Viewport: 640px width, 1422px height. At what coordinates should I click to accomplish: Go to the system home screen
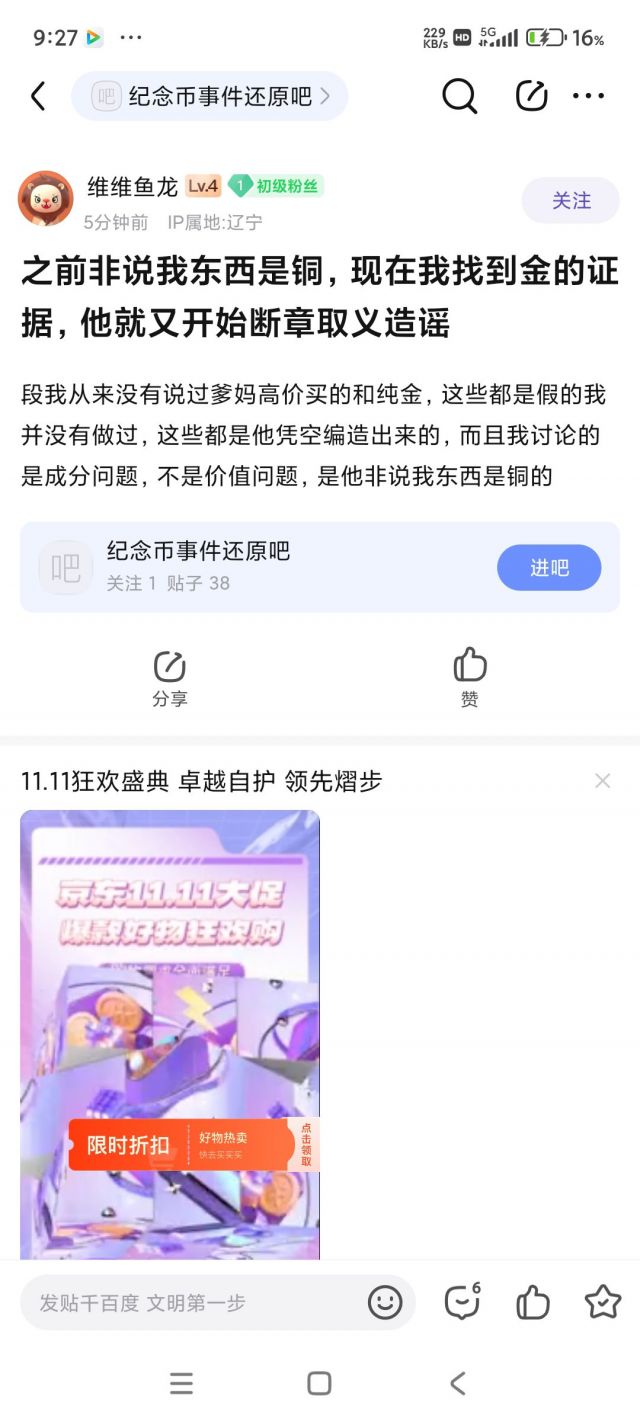click(x=319, y=1384)
